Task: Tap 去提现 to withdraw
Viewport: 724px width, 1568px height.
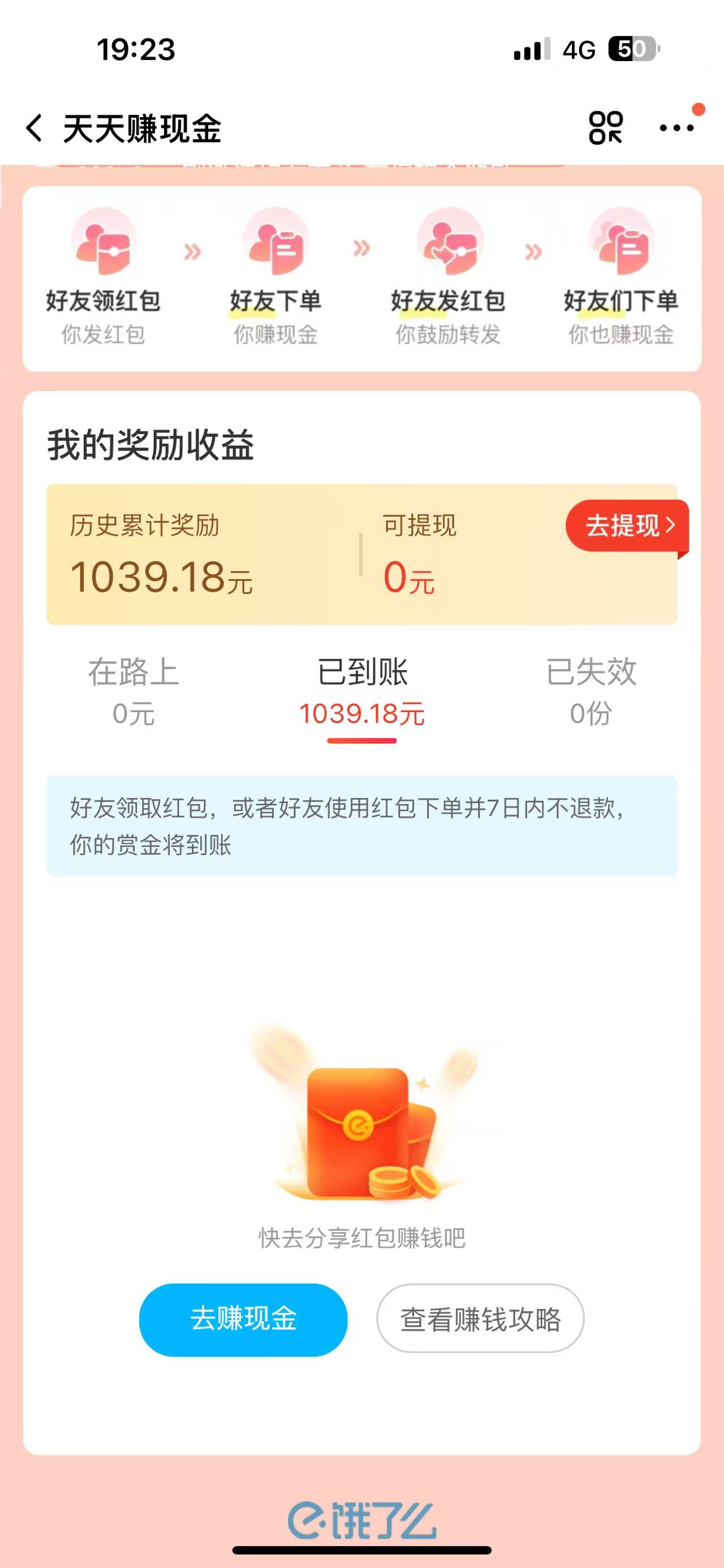Action: [628, 525]
